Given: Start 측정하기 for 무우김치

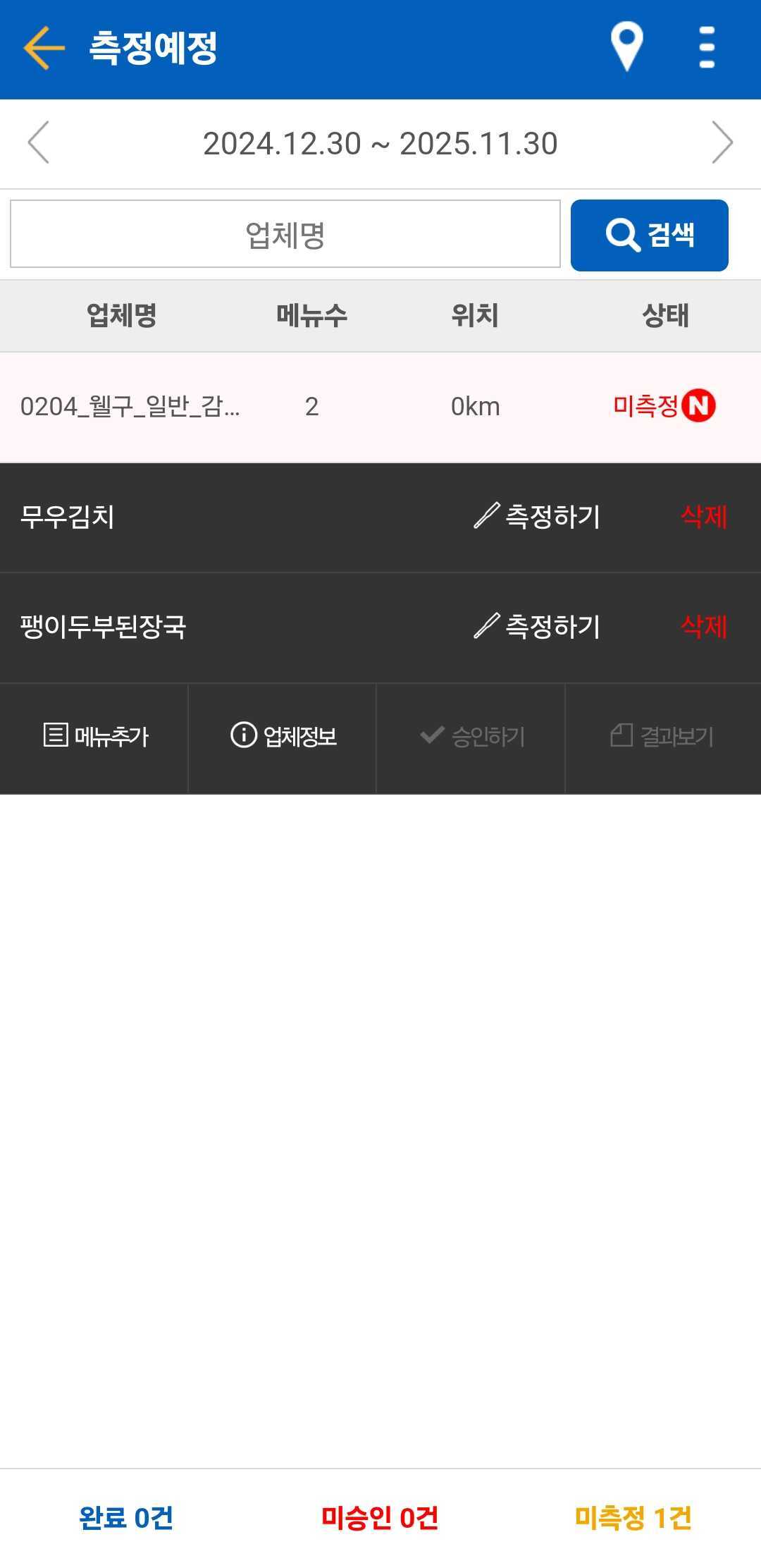Looking at the screenshot, I should coord(538,517).
